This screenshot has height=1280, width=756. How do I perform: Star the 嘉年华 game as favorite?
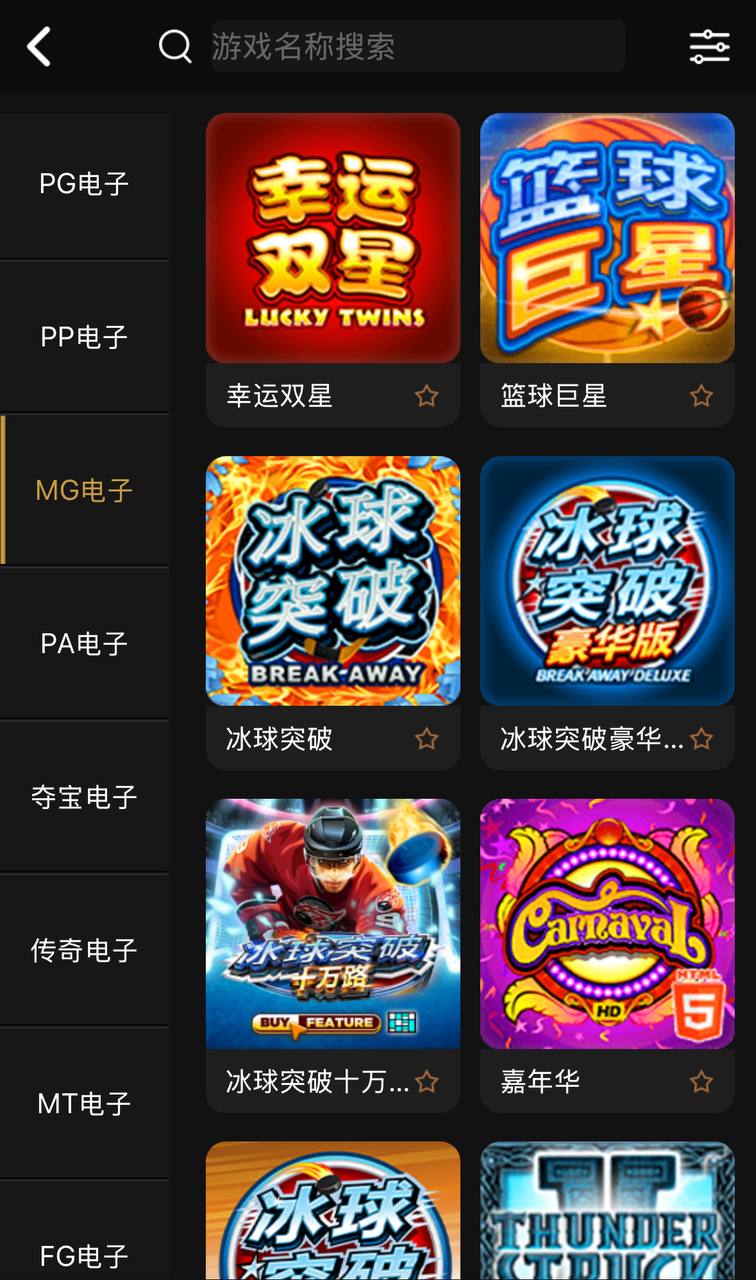click(701, 1081)
